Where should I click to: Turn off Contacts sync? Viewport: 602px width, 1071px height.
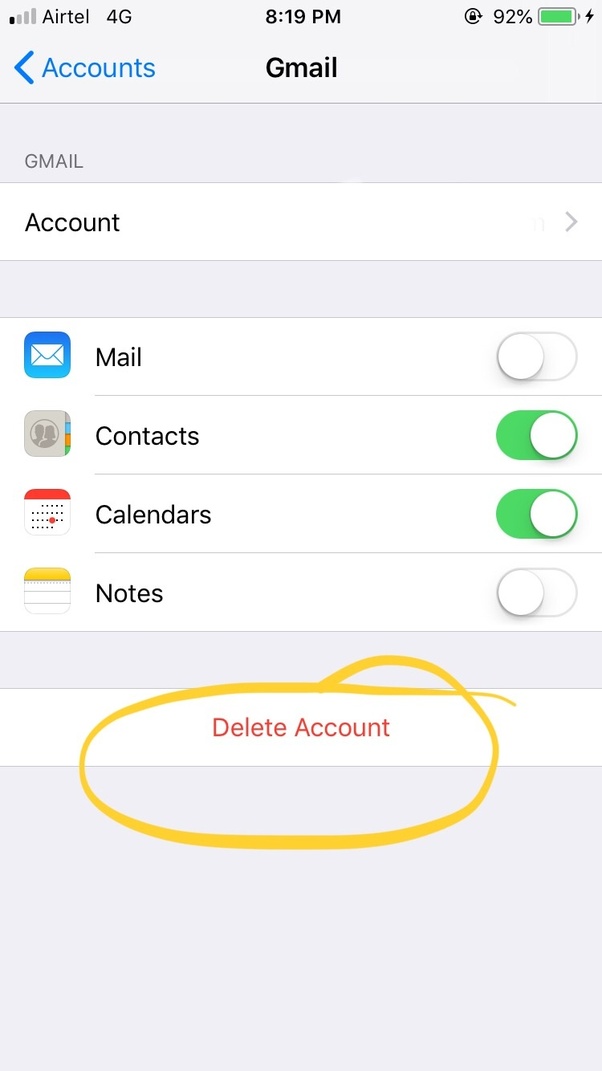(536, 436)
